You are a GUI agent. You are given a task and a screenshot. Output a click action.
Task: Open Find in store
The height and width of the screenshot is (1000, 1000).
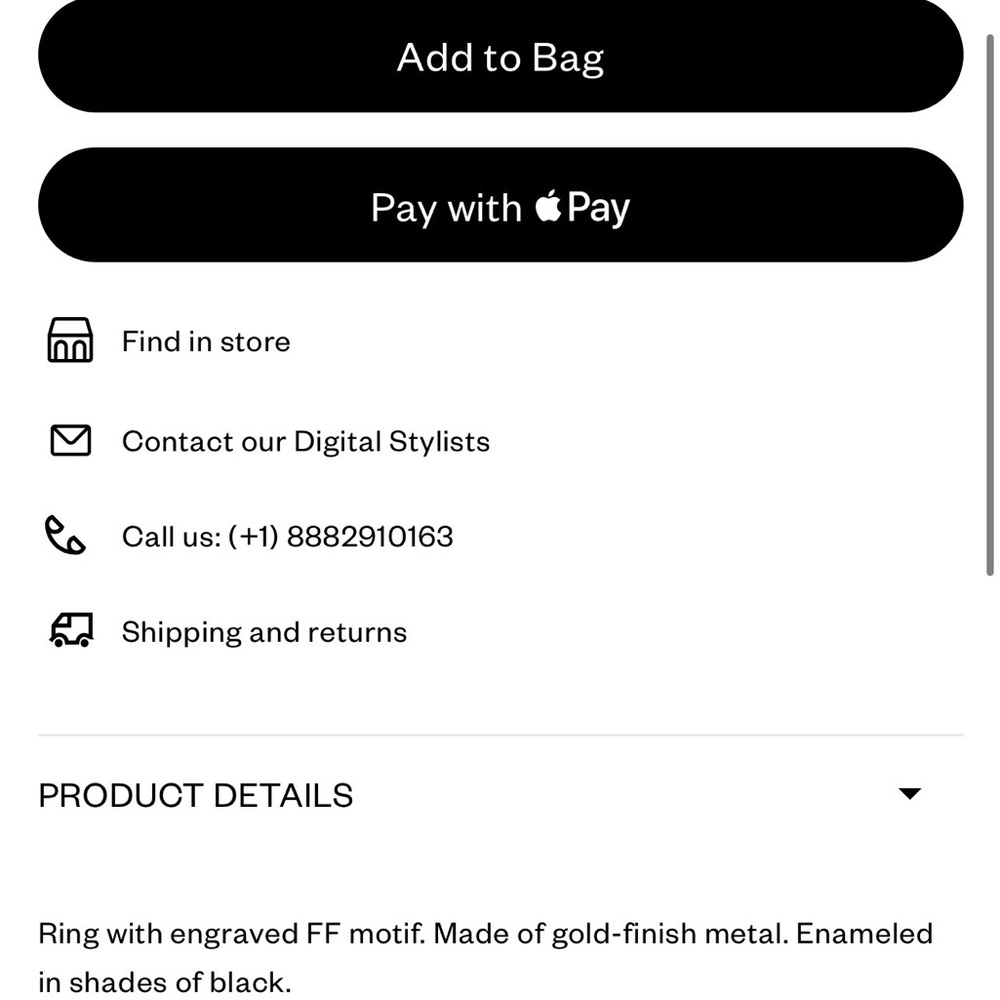click(205, 342)
